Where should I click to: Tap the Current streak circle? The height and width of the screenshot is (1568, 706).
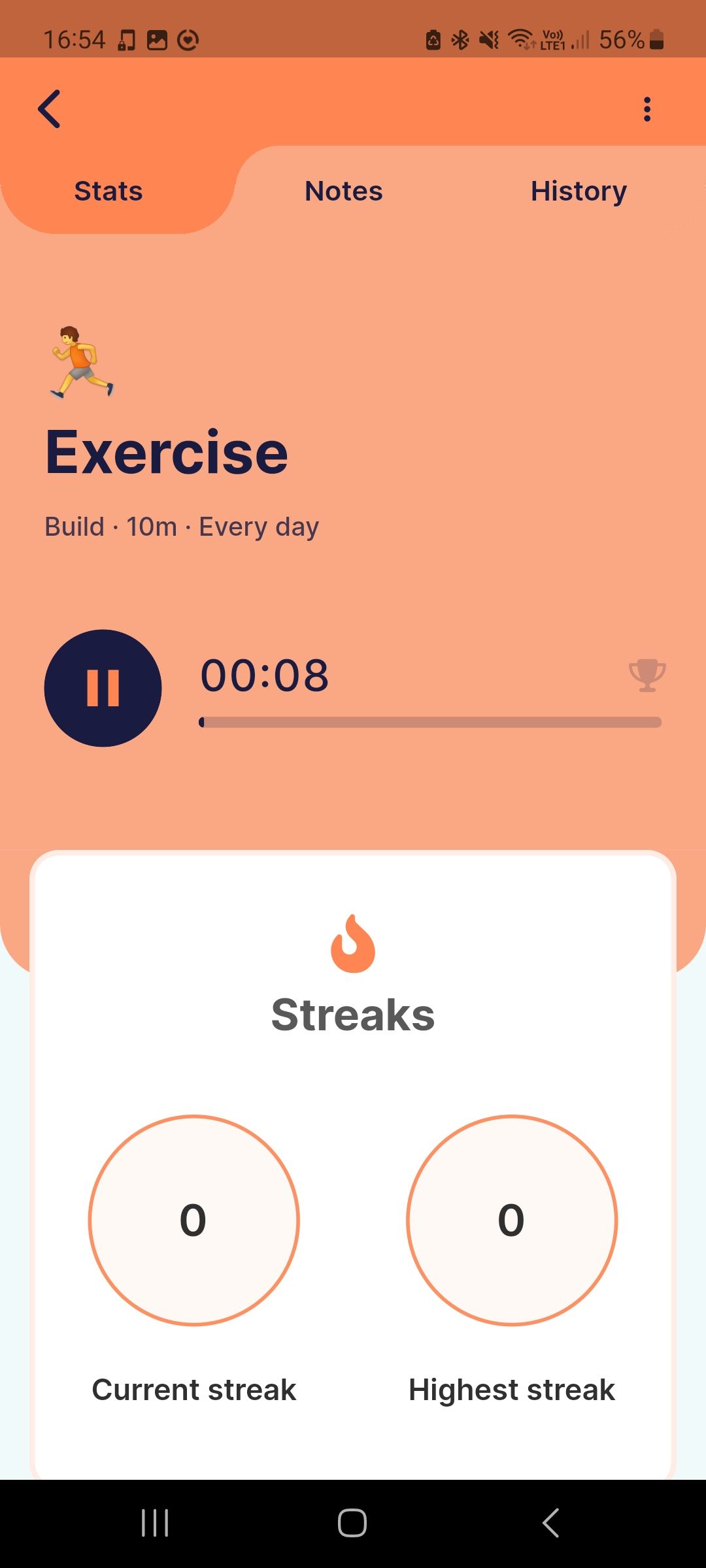(x=193, y=1220)
